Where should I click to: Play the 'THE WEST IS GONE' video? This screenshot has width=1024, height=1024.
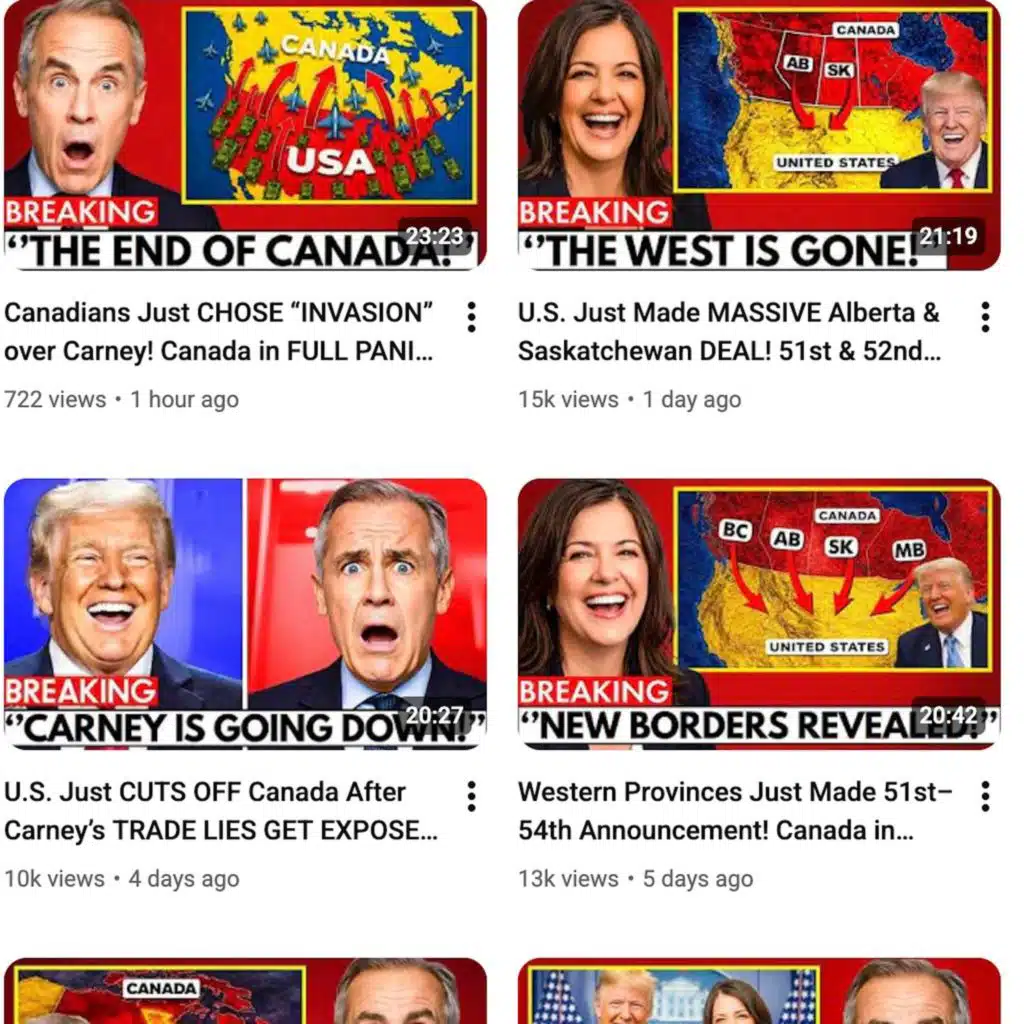758,135
